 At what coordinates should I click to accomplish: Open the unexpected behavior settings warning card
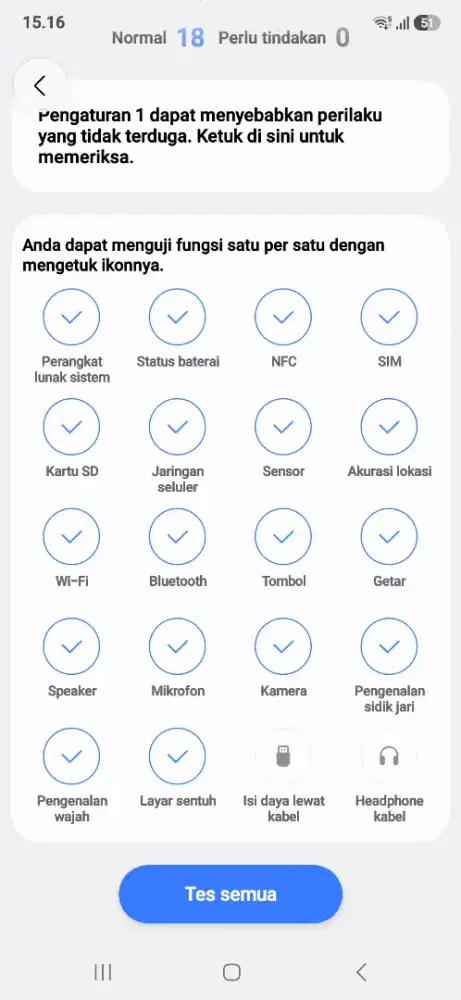click(x=230, y=136)
